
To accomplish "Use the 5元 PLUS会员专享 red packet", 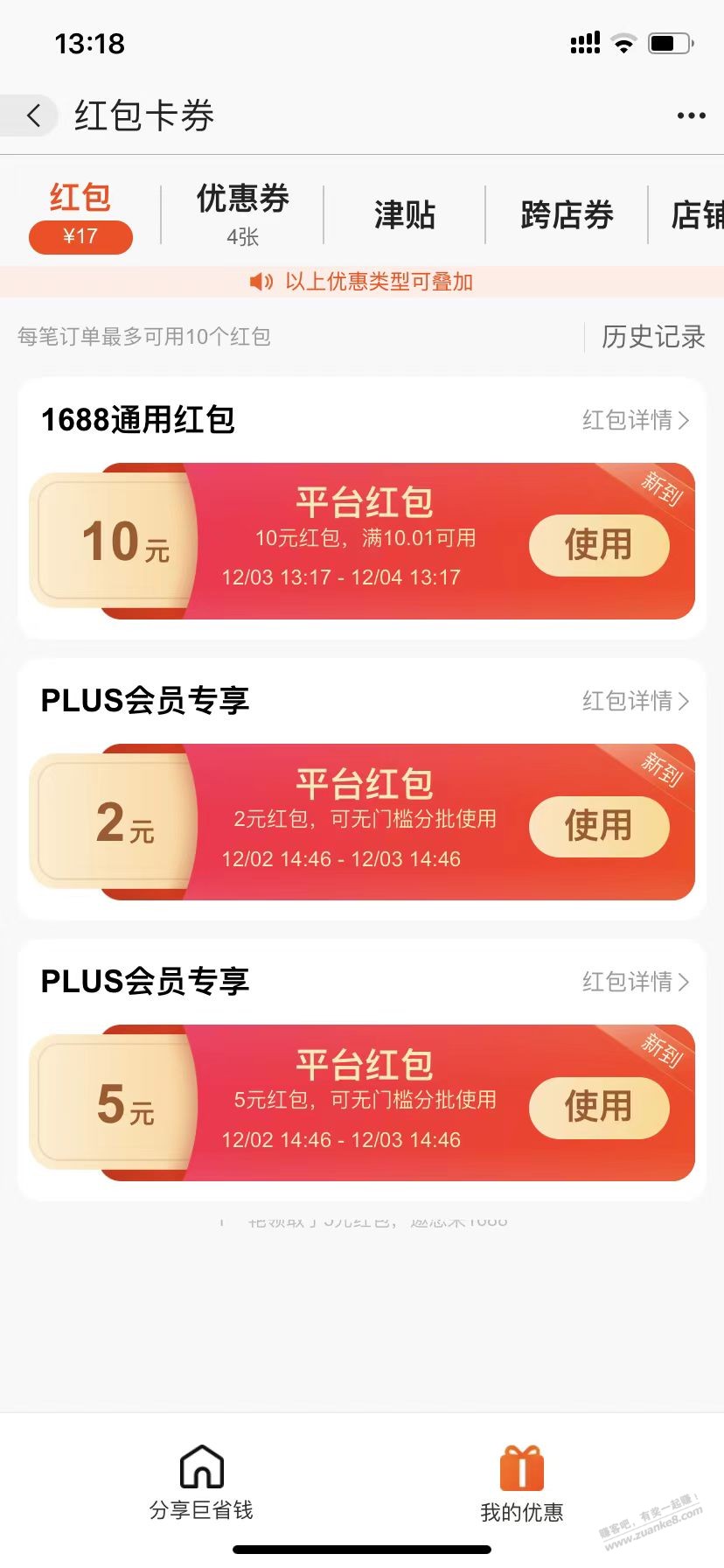I will [599, 1107].
